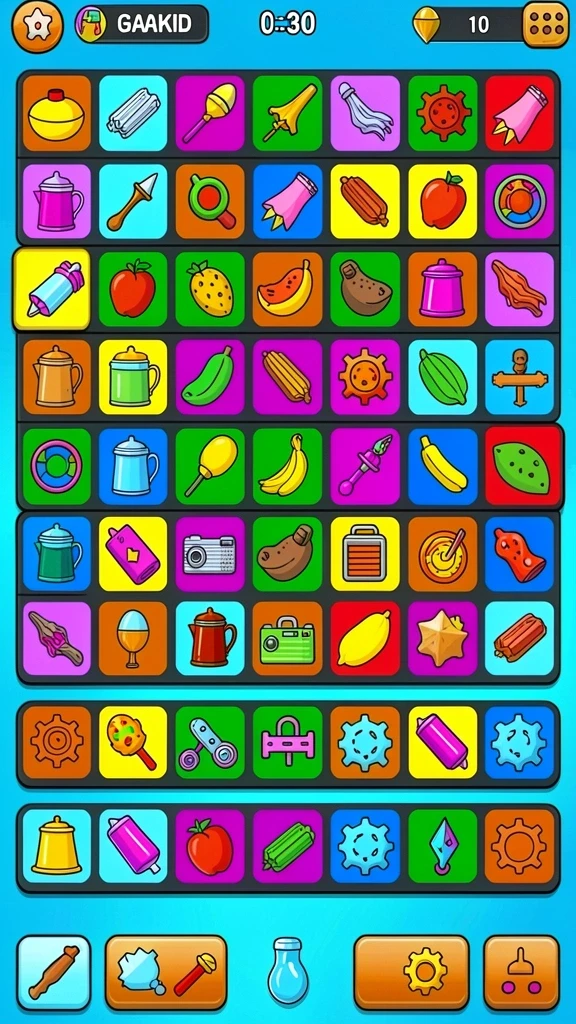Select the yellow star-shaped tile on magenta
The width and height of the screenshot is (576, 1024).
tap(443, 639)
